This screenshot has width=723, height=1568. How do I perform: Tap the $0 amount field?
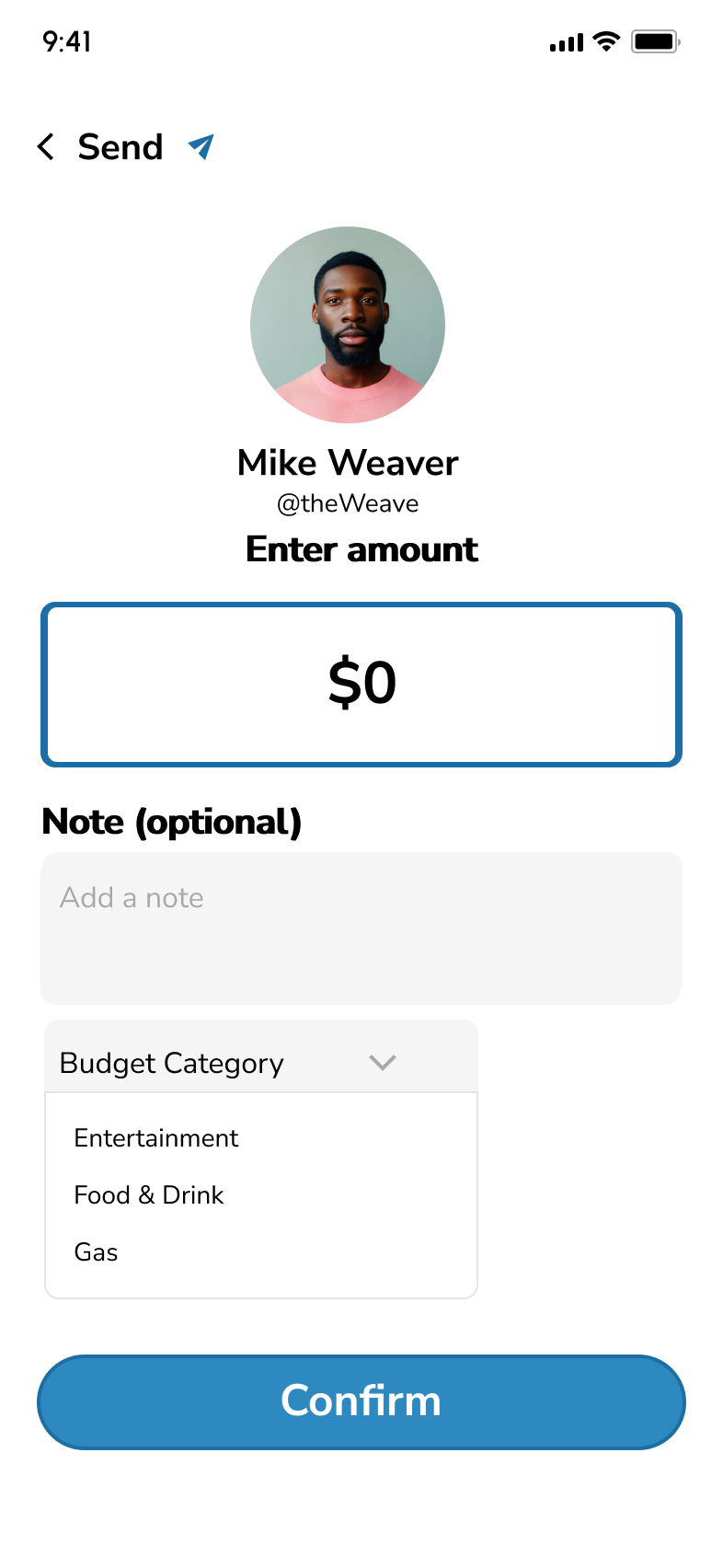click(x=361, y=684)
